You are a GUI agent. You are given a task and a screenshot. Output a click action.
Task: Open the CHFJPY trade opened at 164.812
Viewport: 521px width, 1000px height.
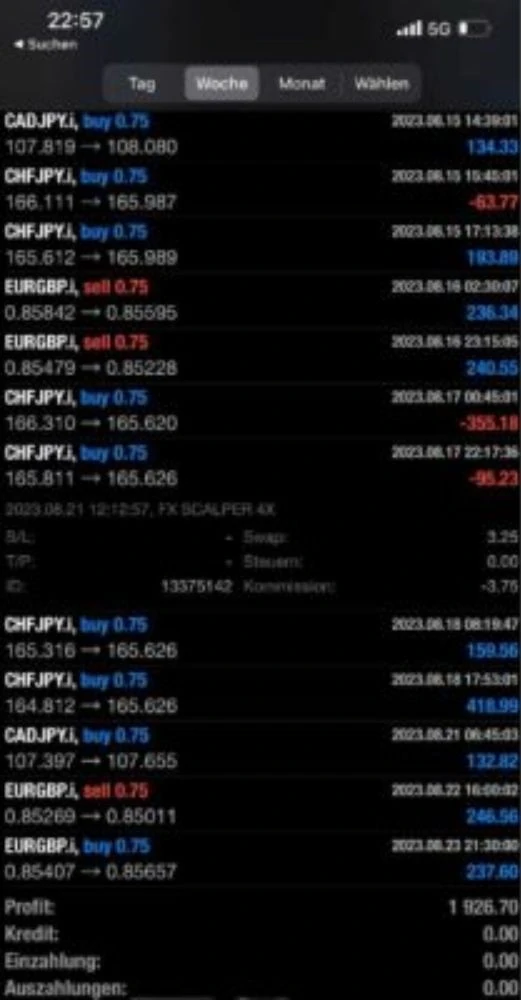[x=260, y=693]
